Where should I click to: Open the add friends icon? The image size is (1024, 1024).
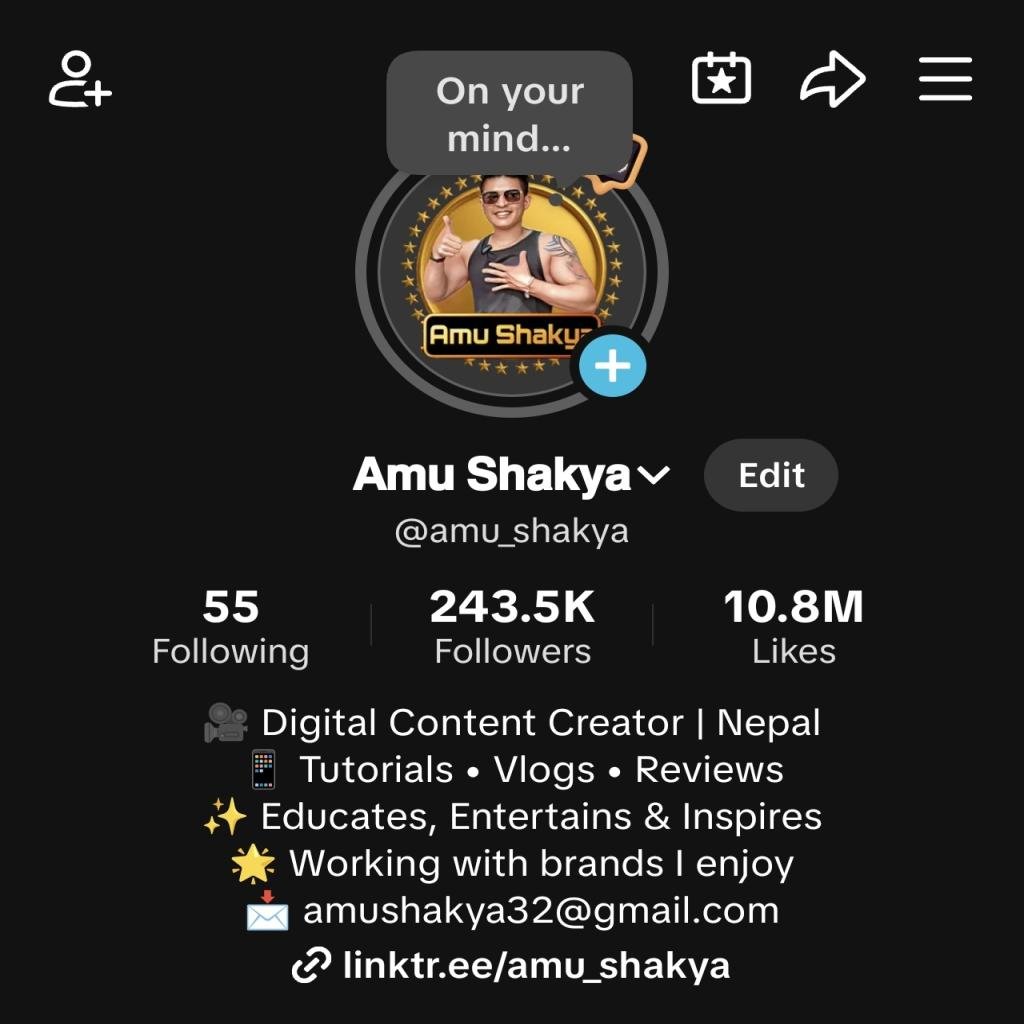80,80
